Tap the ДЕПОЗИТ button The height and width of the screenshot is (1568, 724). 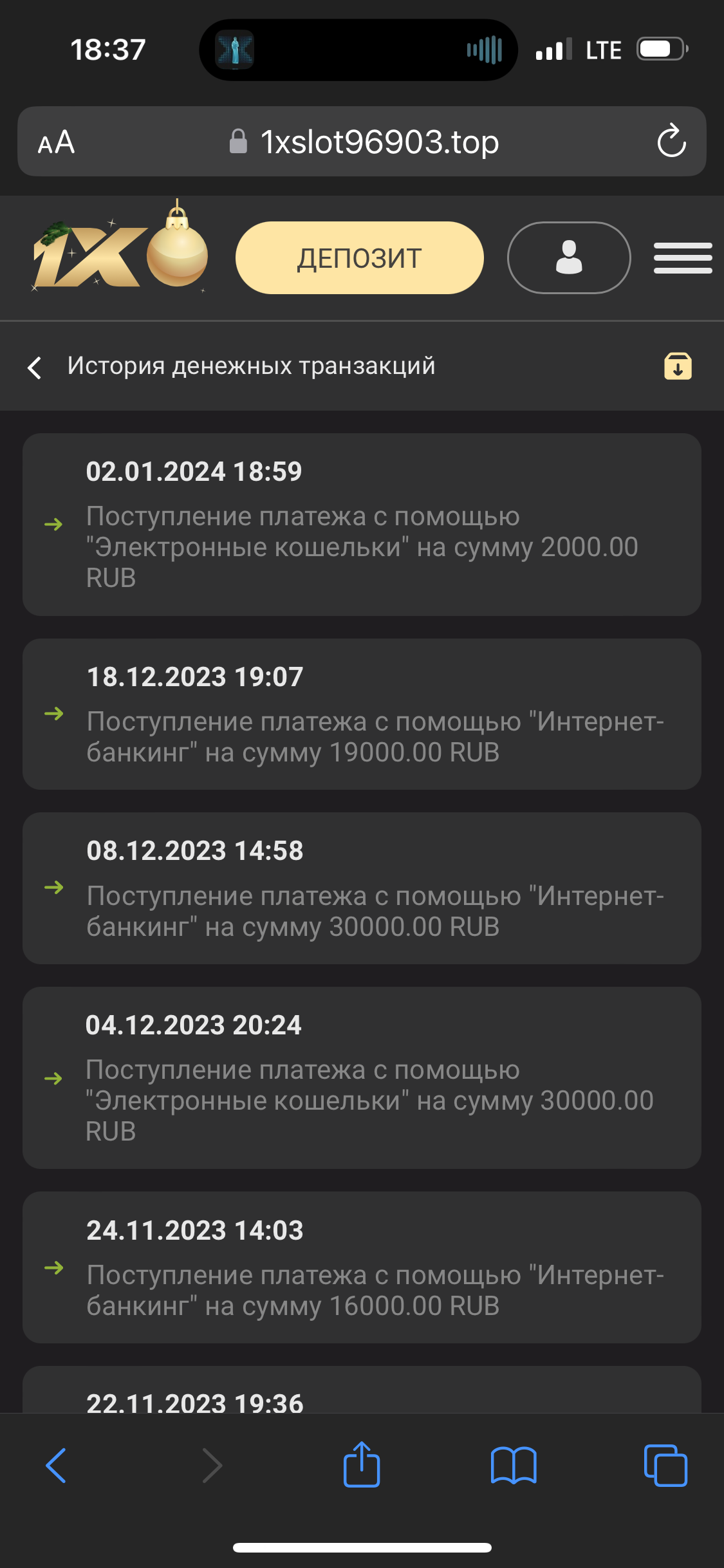click(359, 258)
